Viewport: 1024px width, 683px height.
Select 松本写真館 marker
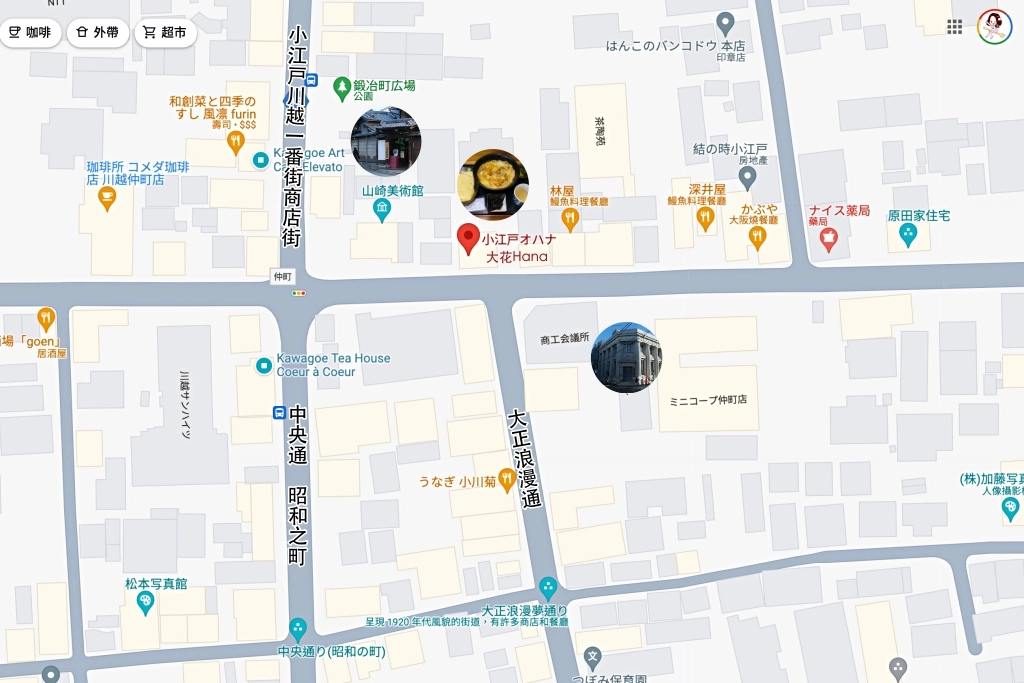[146, 602]
